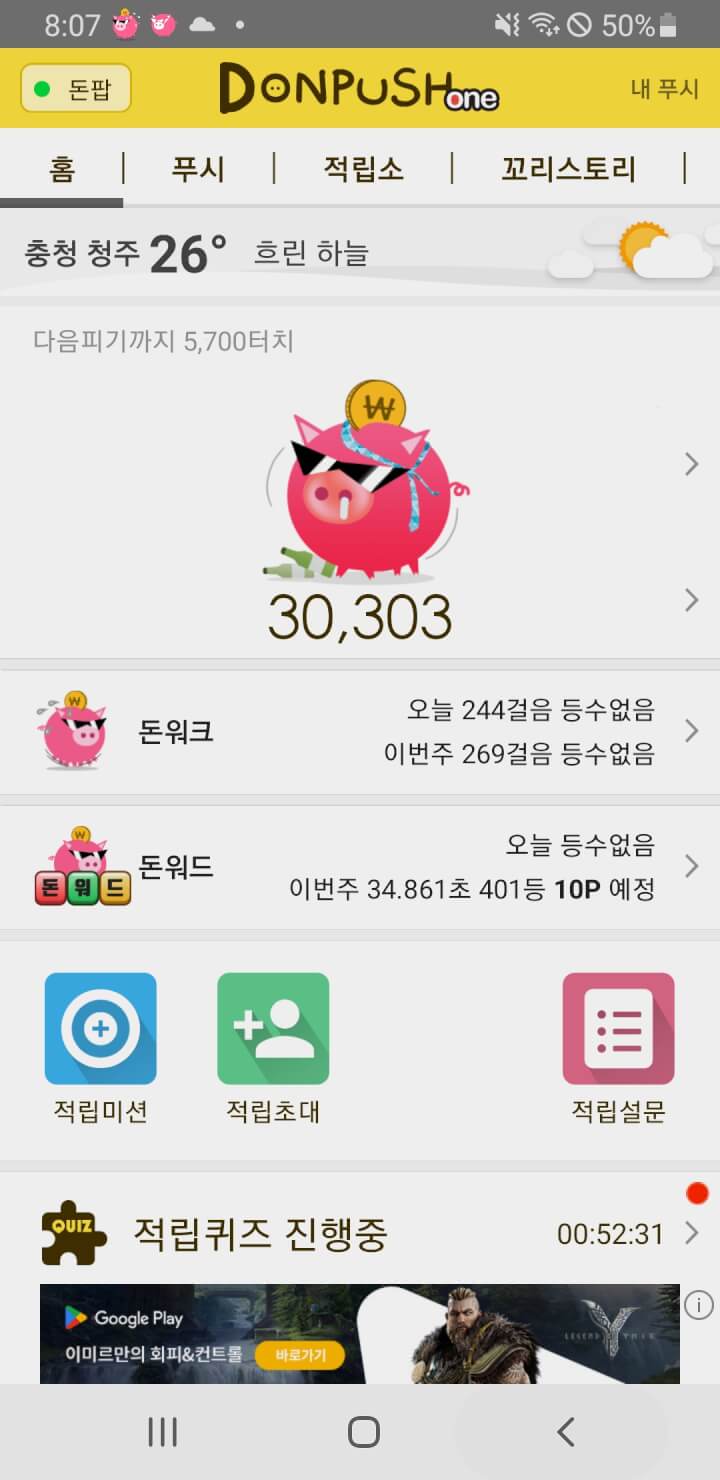Switch to the 푸시 tab

tap(198, 169)
